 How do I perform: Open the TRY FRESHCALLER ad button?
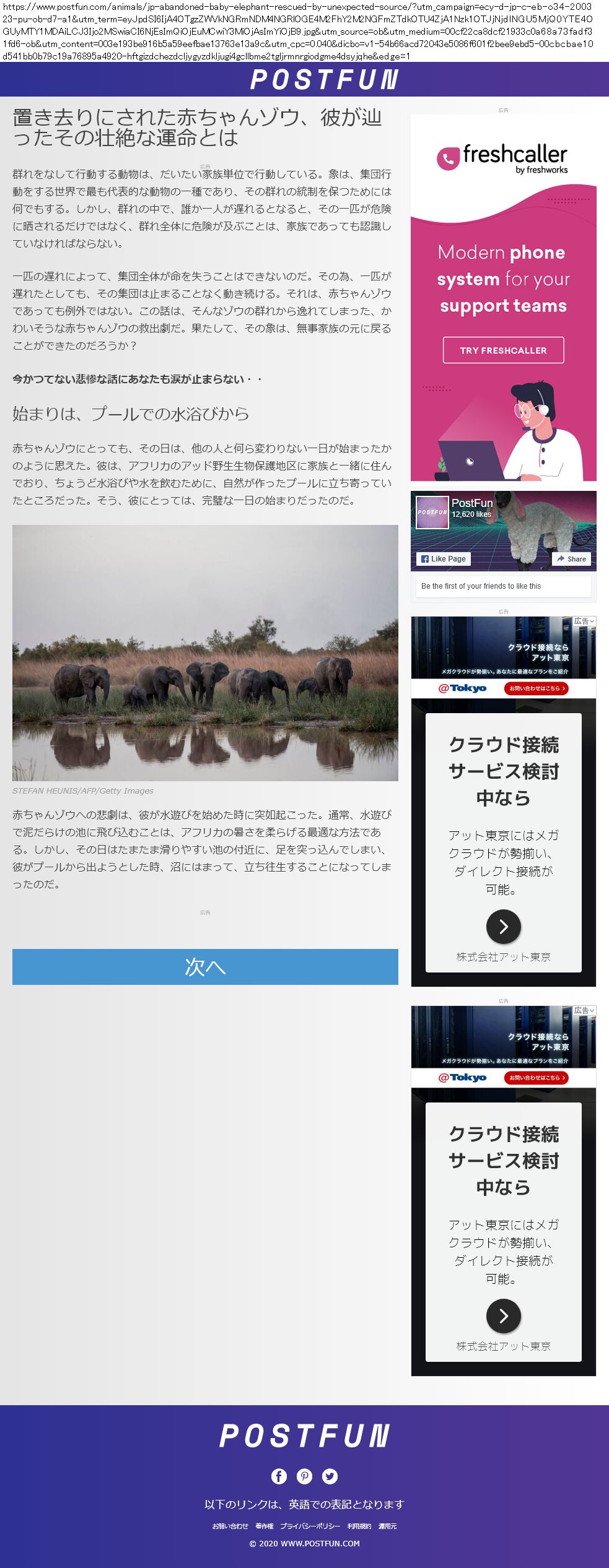click(503, 350)
